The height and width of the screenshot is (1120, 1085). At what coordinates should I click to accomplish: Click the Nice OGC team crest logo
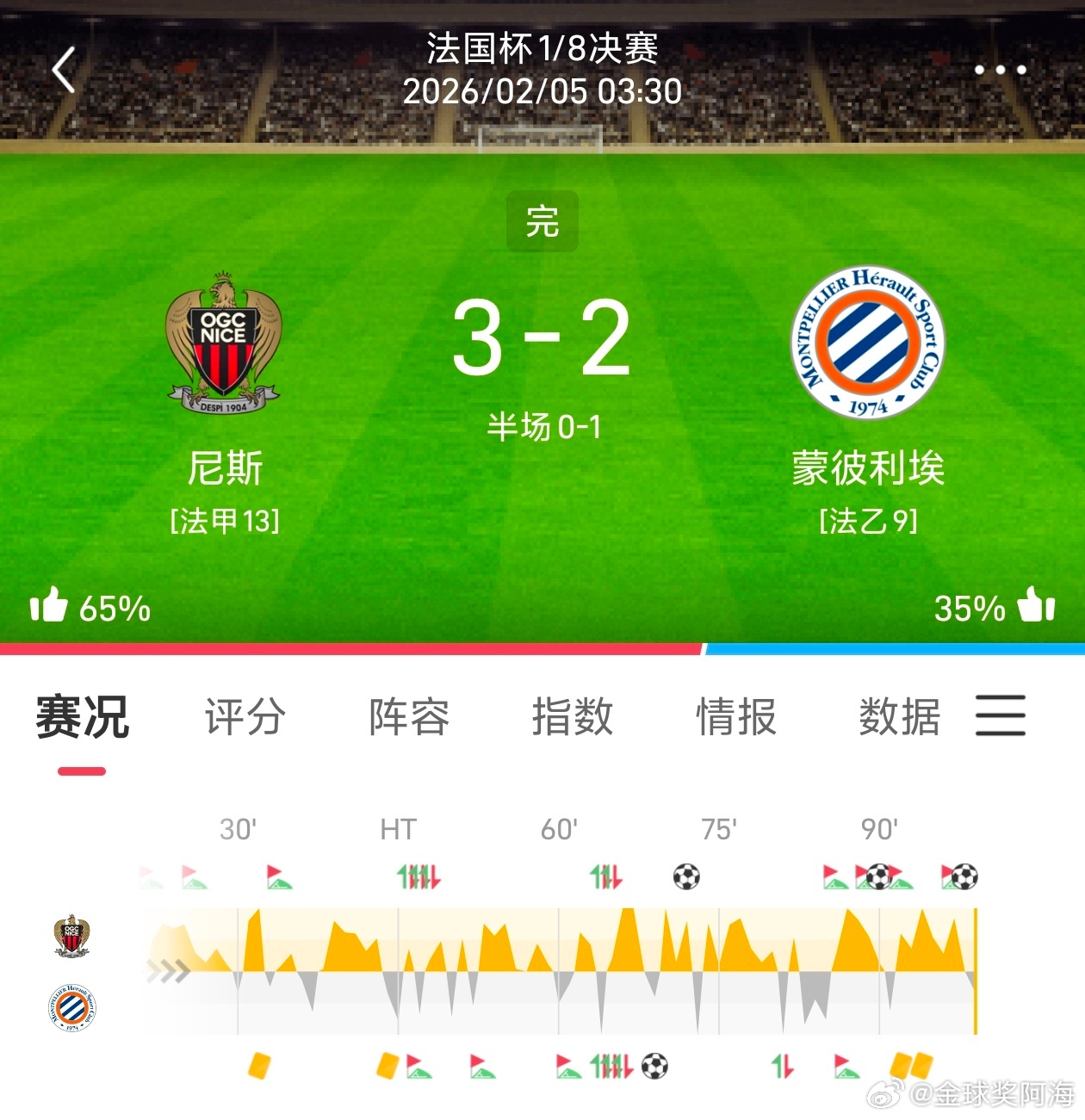tap(224, 343)
